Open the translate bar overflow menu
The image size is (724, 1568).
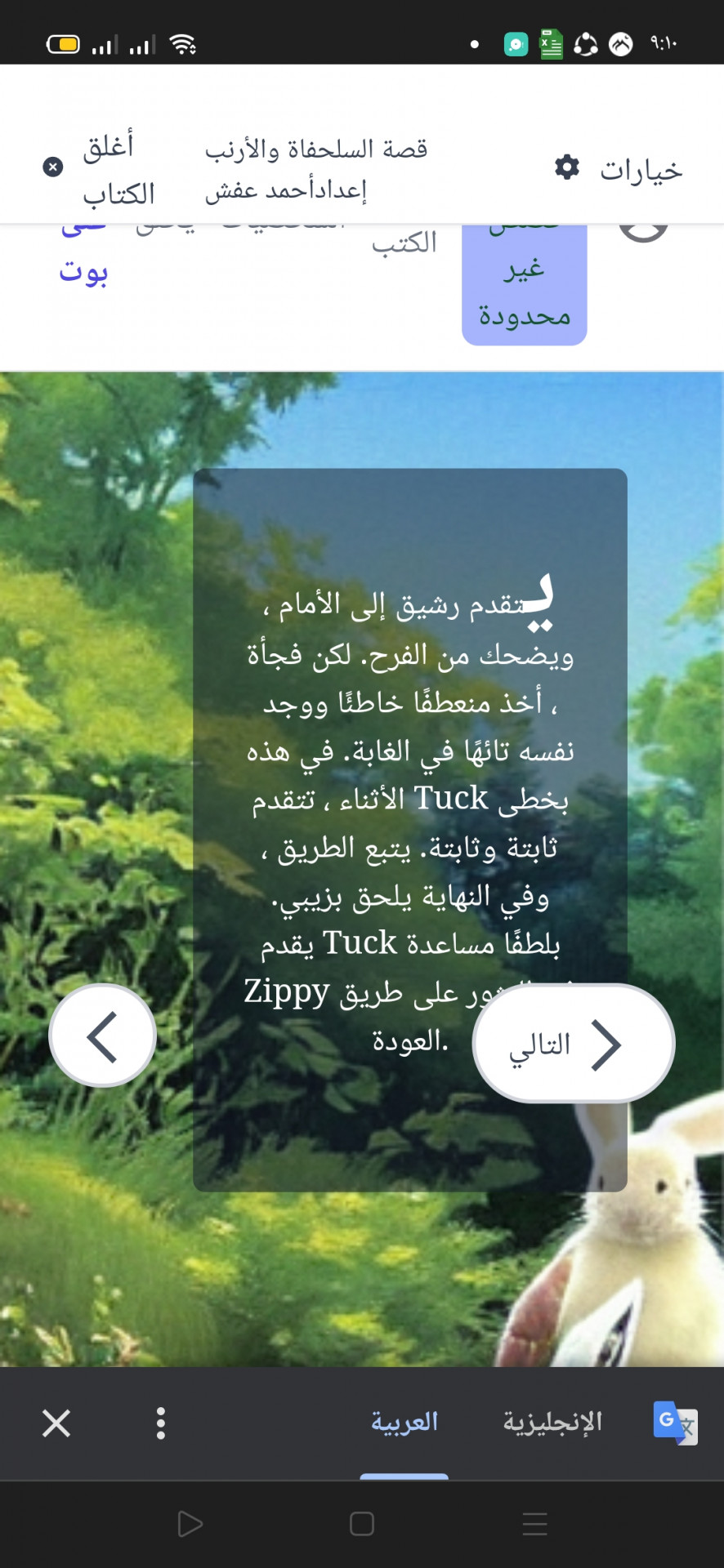[x=161, y=1423]
